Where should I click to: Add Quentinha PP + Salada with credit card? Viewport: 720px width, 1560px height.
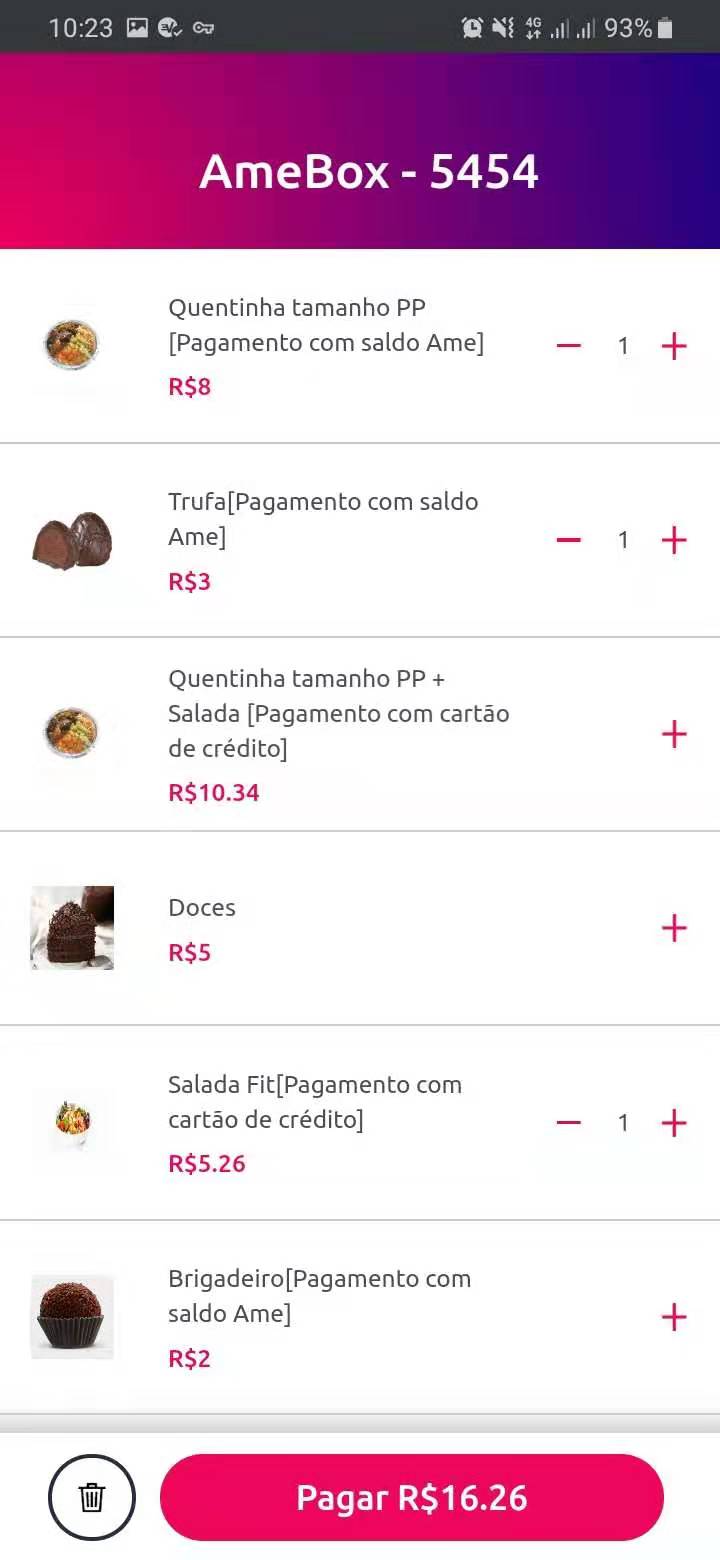click(x=674, y=734)
